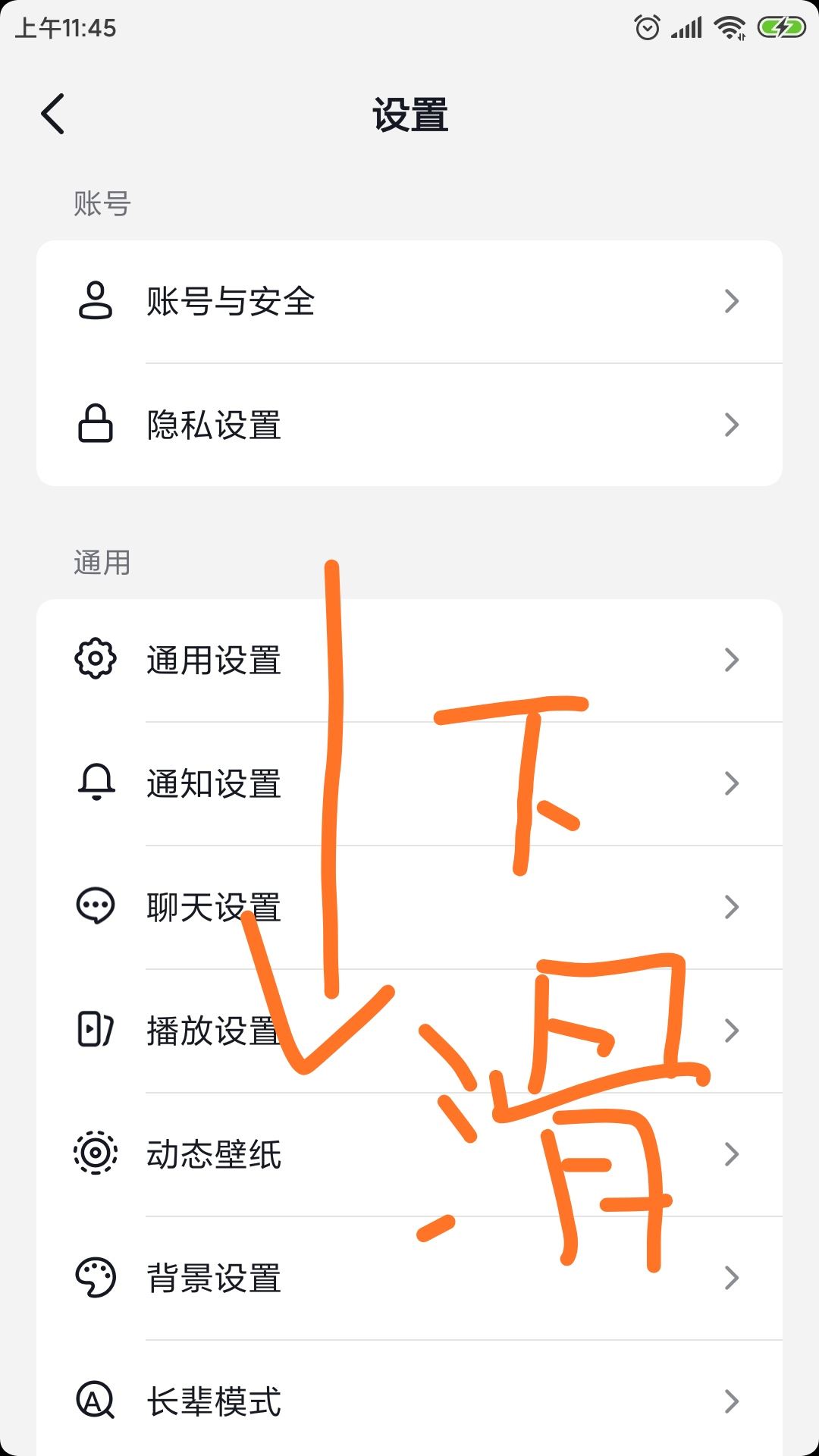819x1456 pixels.
Task: Open the 通用设置 entry
Action: (x=215, y=661)
